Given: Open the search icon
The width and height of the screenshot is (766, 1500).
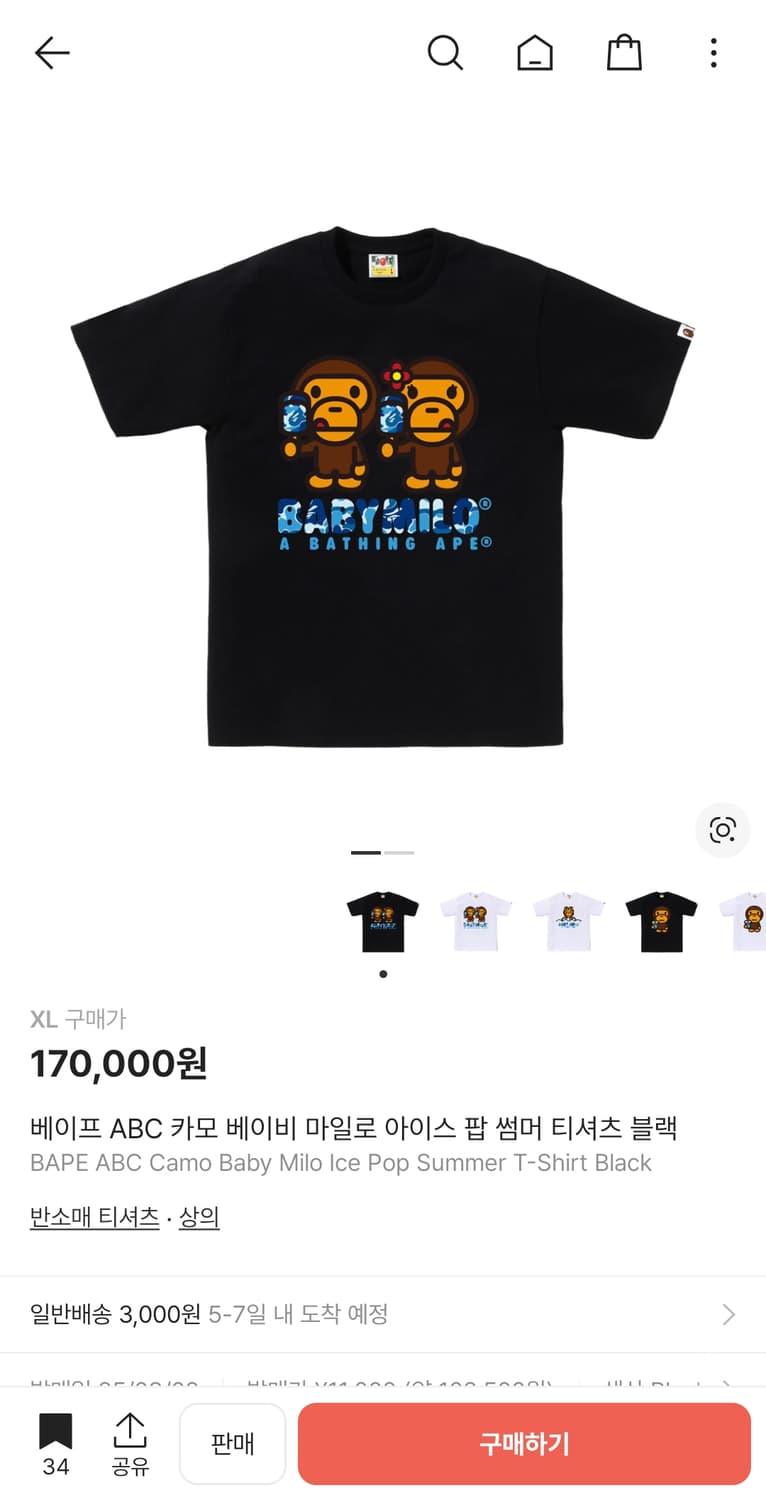Looking at the screenshot, I should [x=446, y=53].
